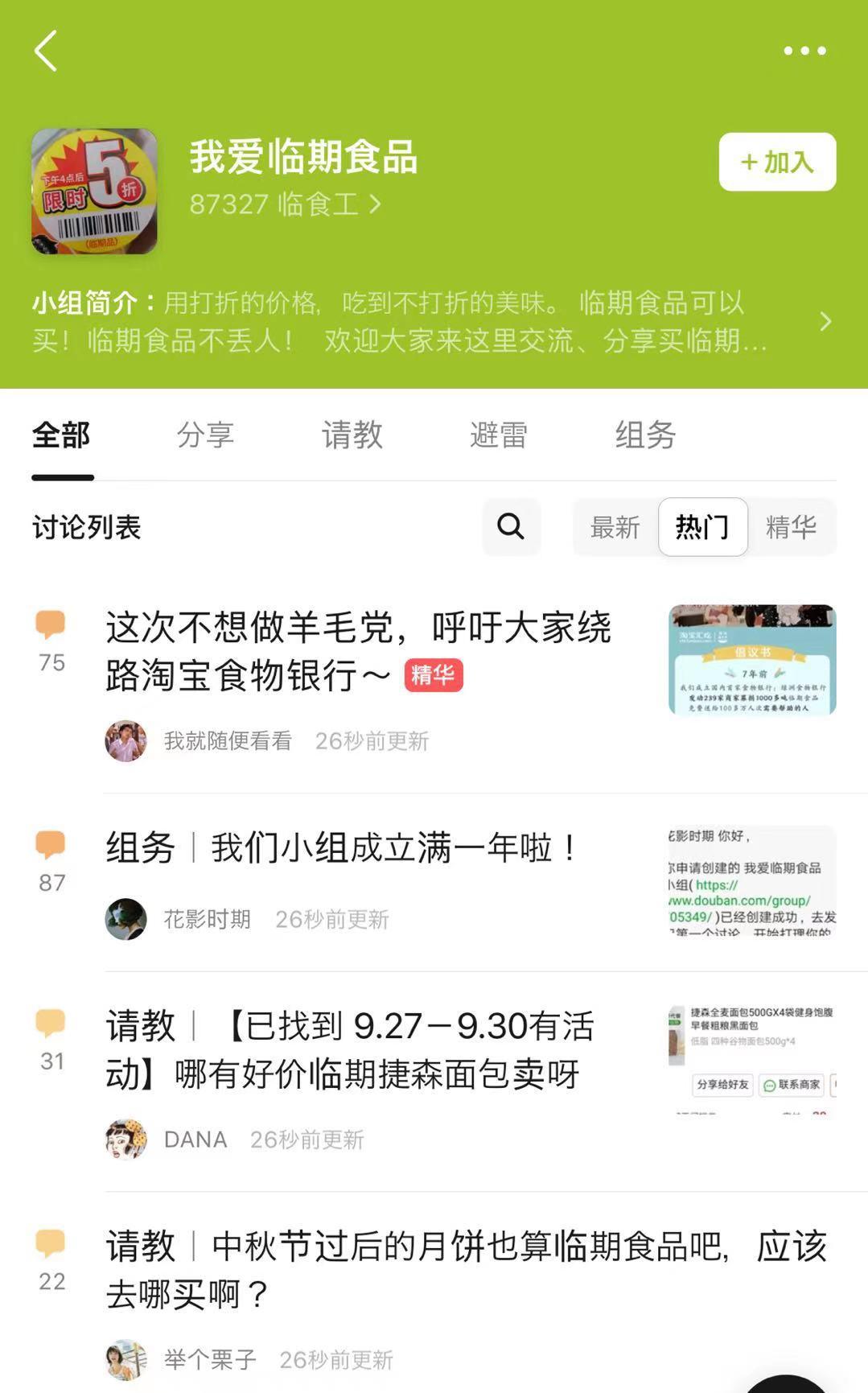Open the post about 中秋节过后的月饼

[467, 1269]
